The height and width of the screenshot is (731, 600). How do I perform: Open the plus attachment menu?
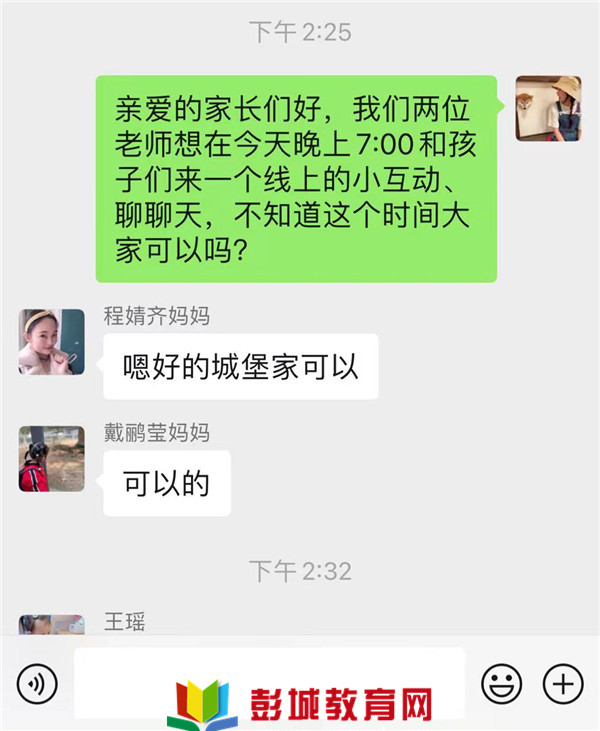click(x=562, y=684)
